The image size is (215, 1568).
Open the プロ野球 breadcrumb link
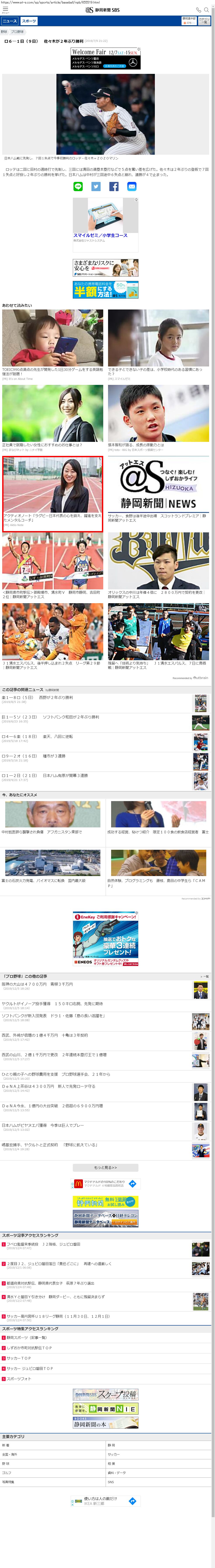coord(18,32)
